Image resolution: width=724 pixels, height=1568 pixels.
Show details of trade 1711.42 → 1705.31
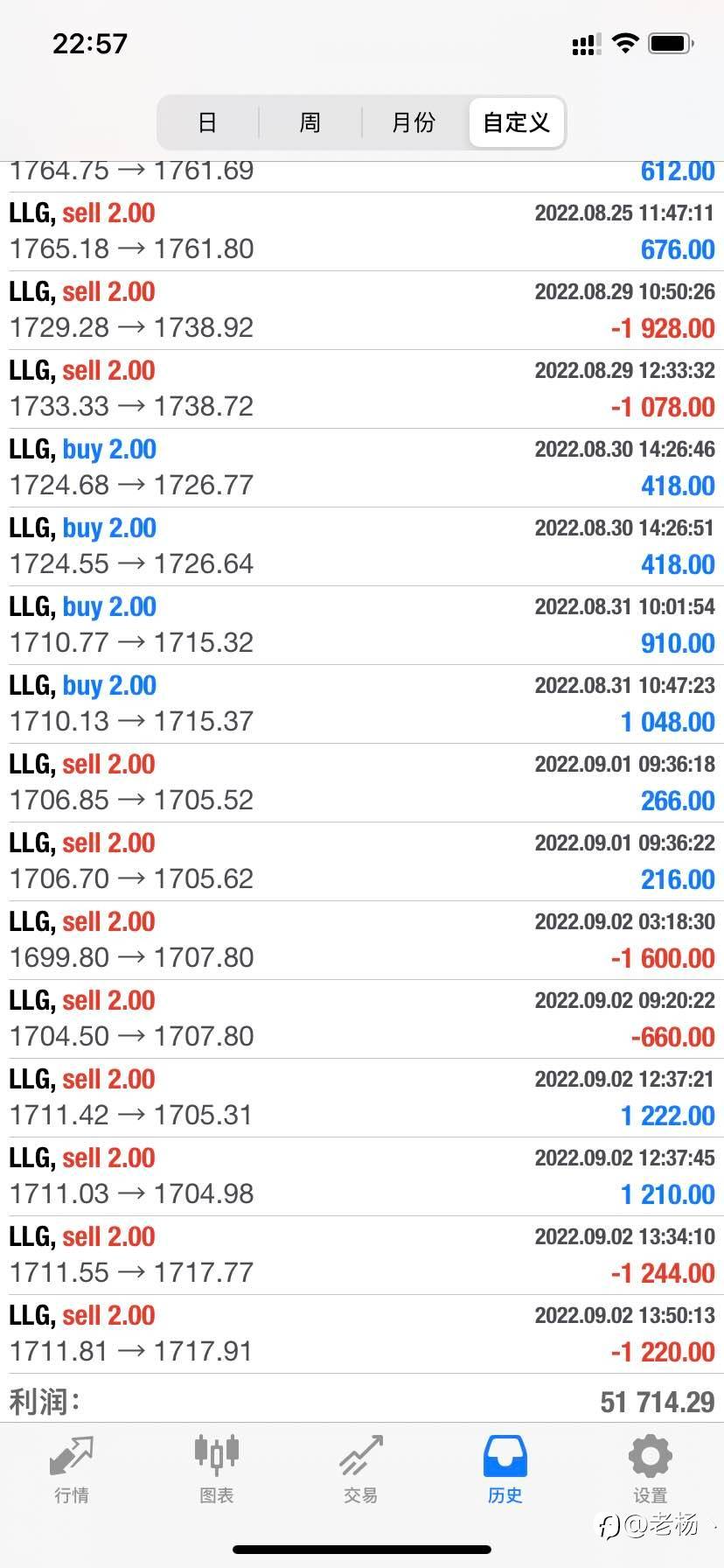pos(362,1098)
